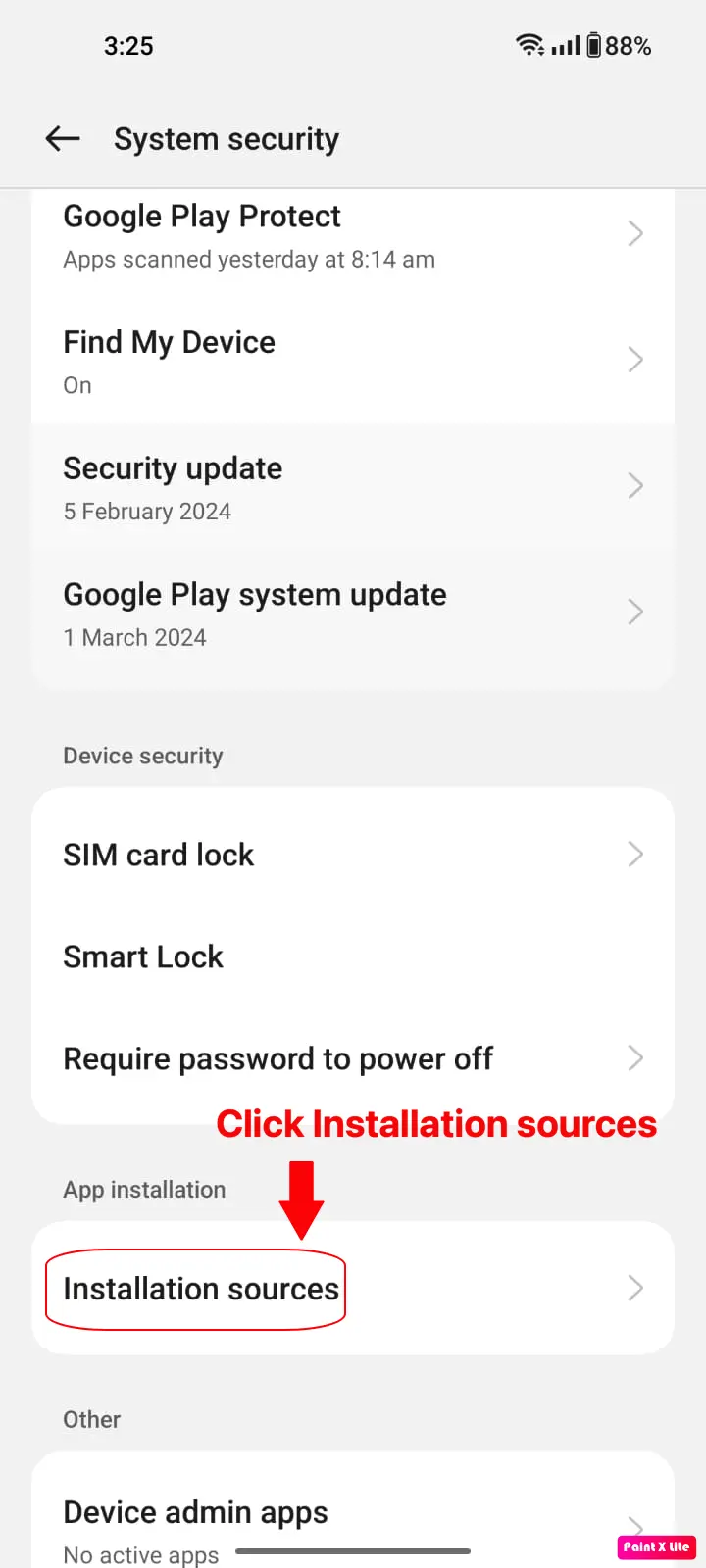Image resolution: width=706 pixels, height=1568 pixels.
Task: Open Google Play Protect
Action: pos(351,235)
